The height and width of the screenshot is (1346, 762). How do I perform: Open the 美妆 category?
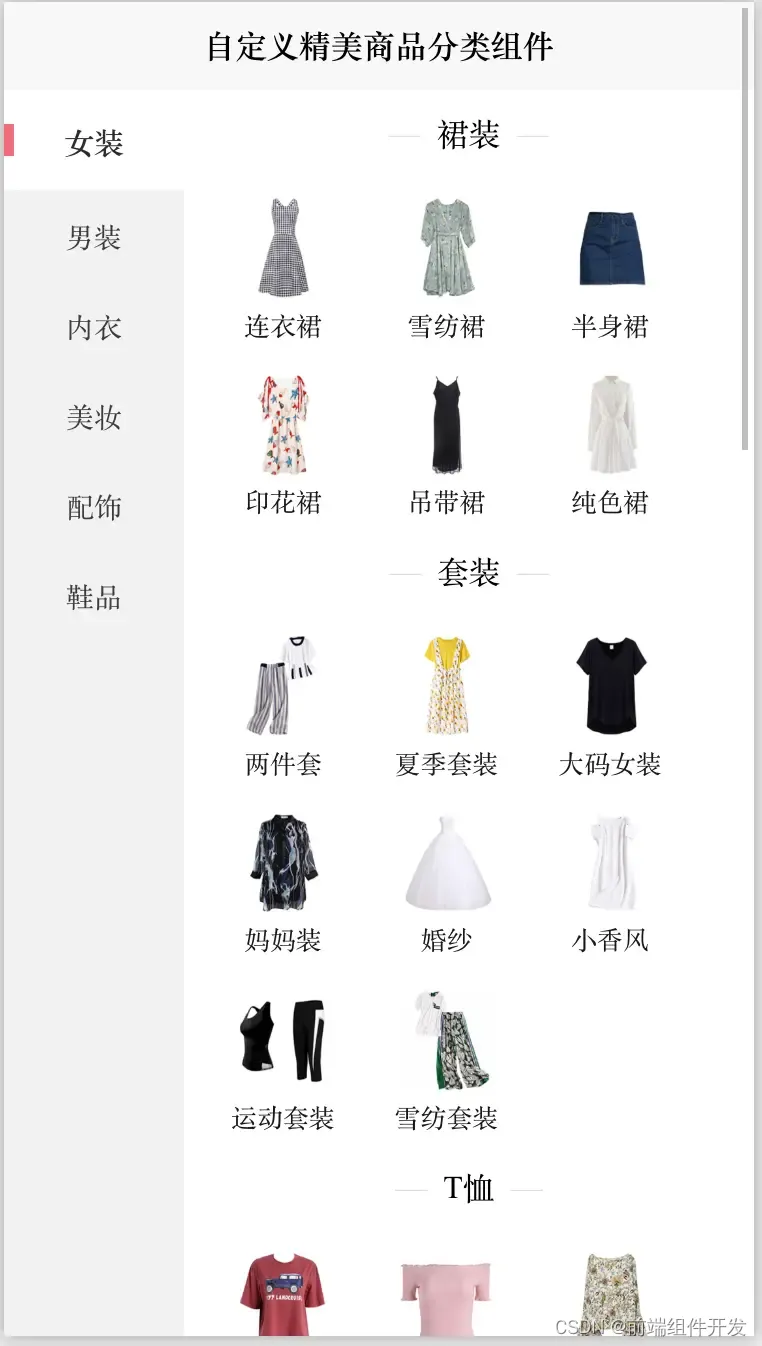pos(93,418)
